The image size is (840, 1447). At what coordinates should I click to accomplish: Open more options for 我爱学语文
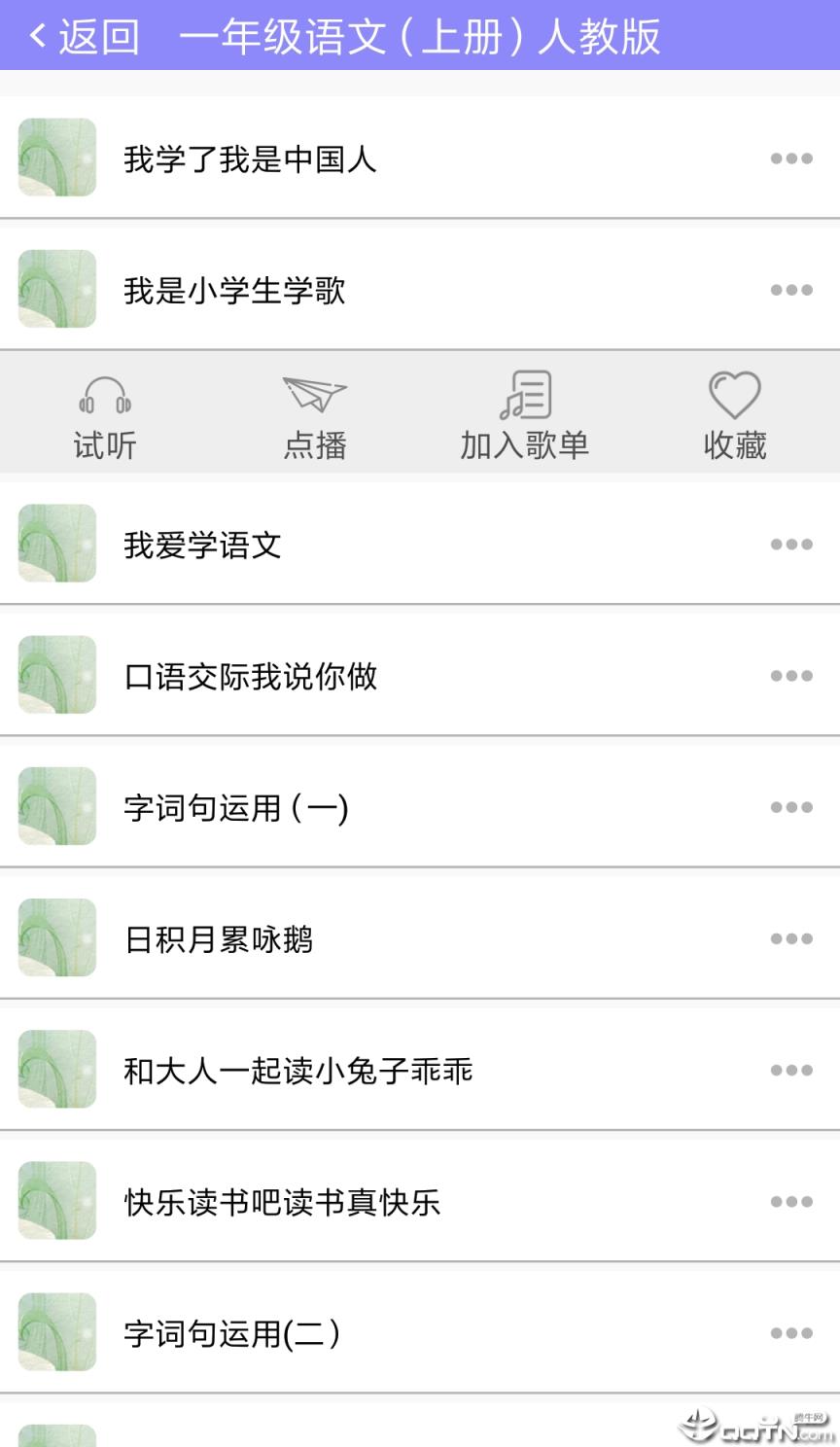pyautogui.click(x=791, y=545)
